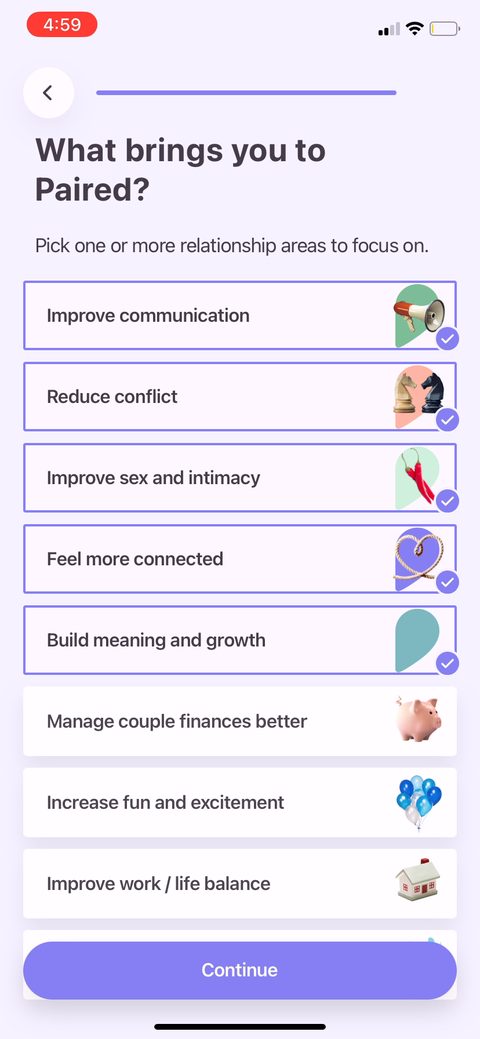Deselect Build meaning and growth

point(240,640)
